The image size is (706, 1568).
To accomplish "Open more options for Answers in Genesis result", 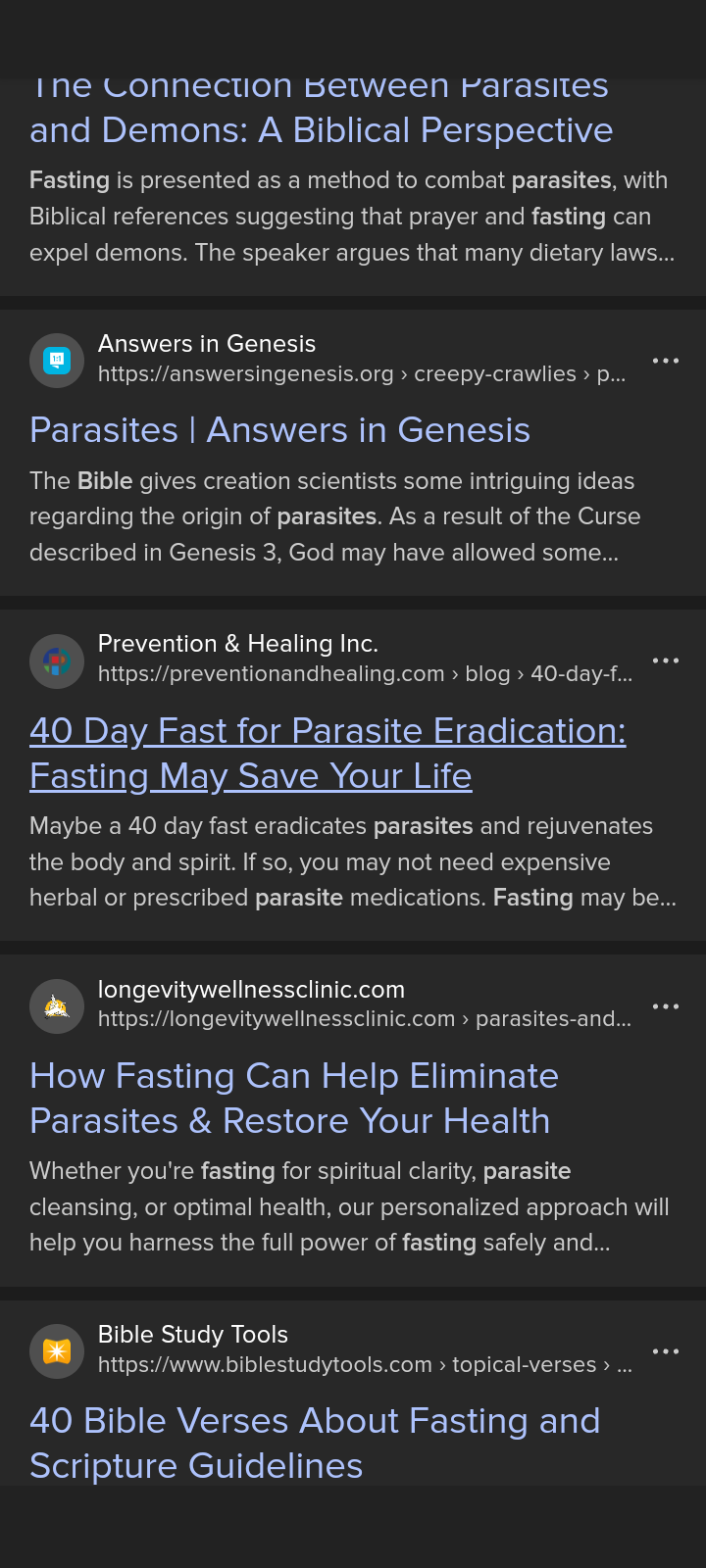I will 666,361.
